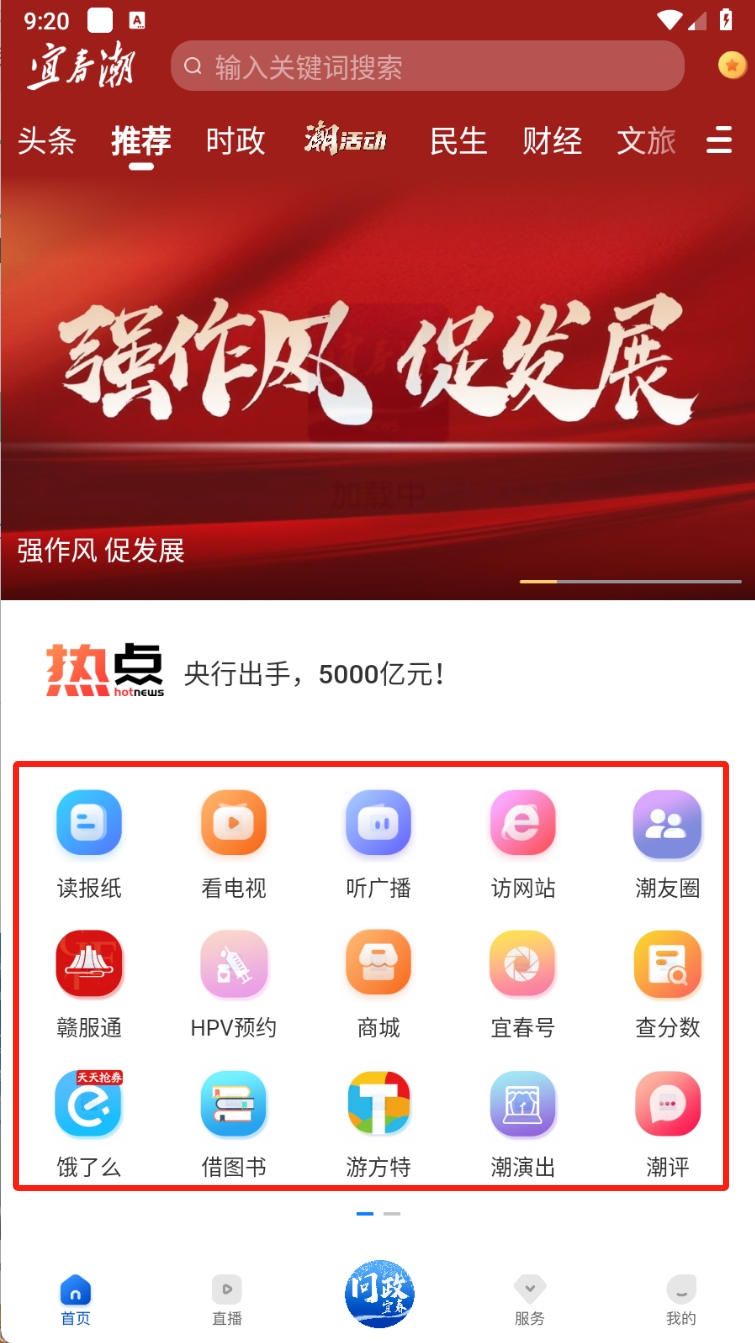Screen dimensions: 755x1343
Task: Visit the 商城 shop shortcut
Action: coord(378,982)
